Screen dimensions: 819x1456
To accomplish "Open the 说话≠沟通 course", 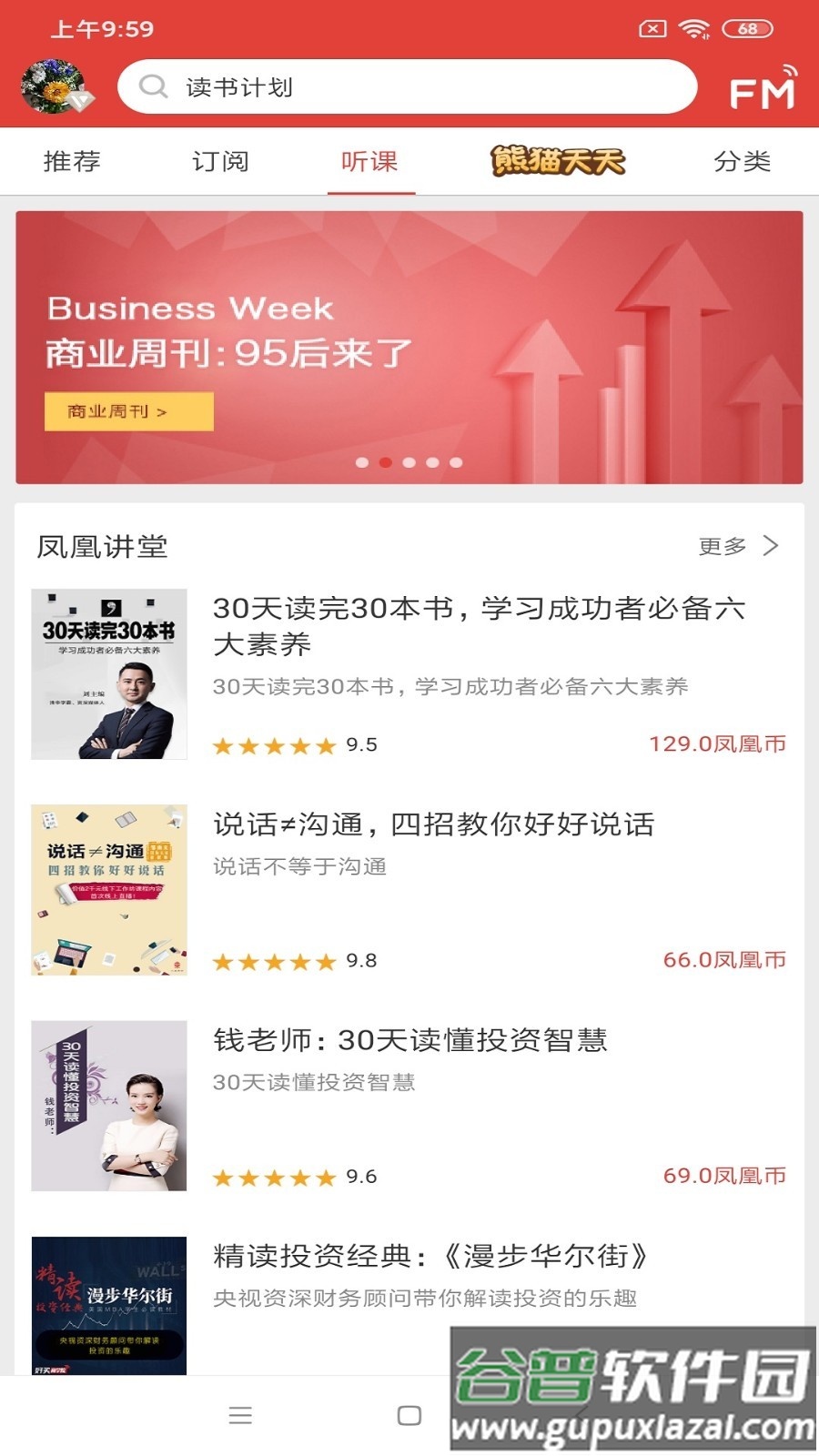I will (434, 824).
